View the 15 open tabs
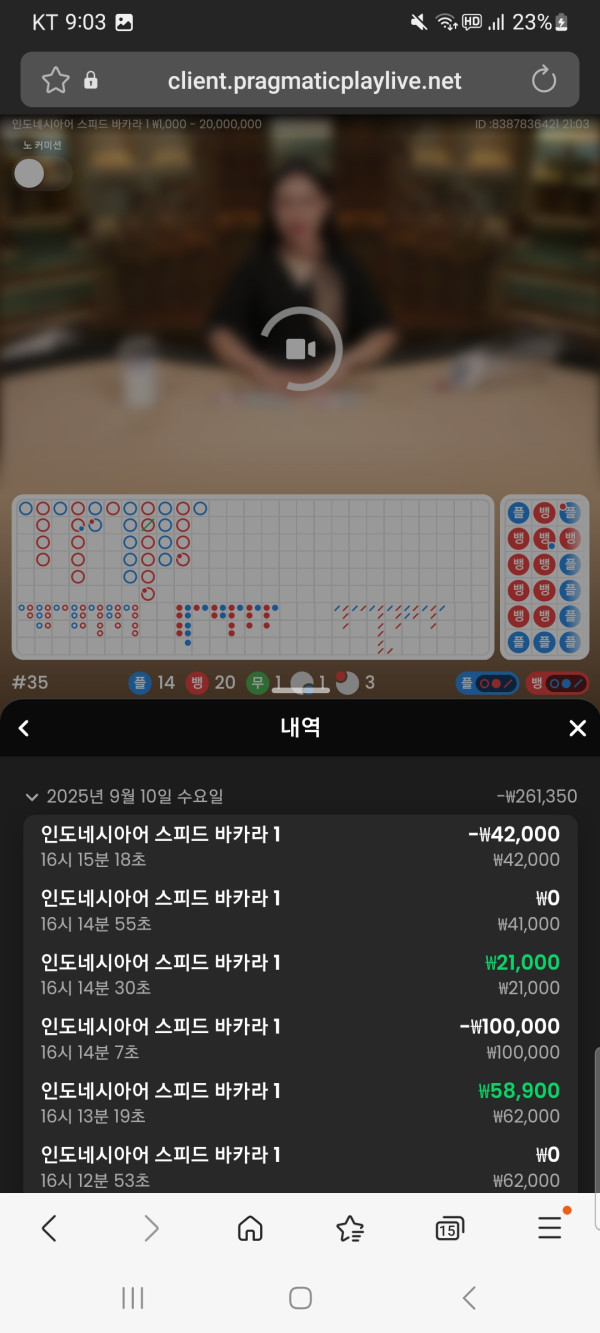Image resolution: width=600 pixels, height=1333 pixels. [x=449, y=1228]
